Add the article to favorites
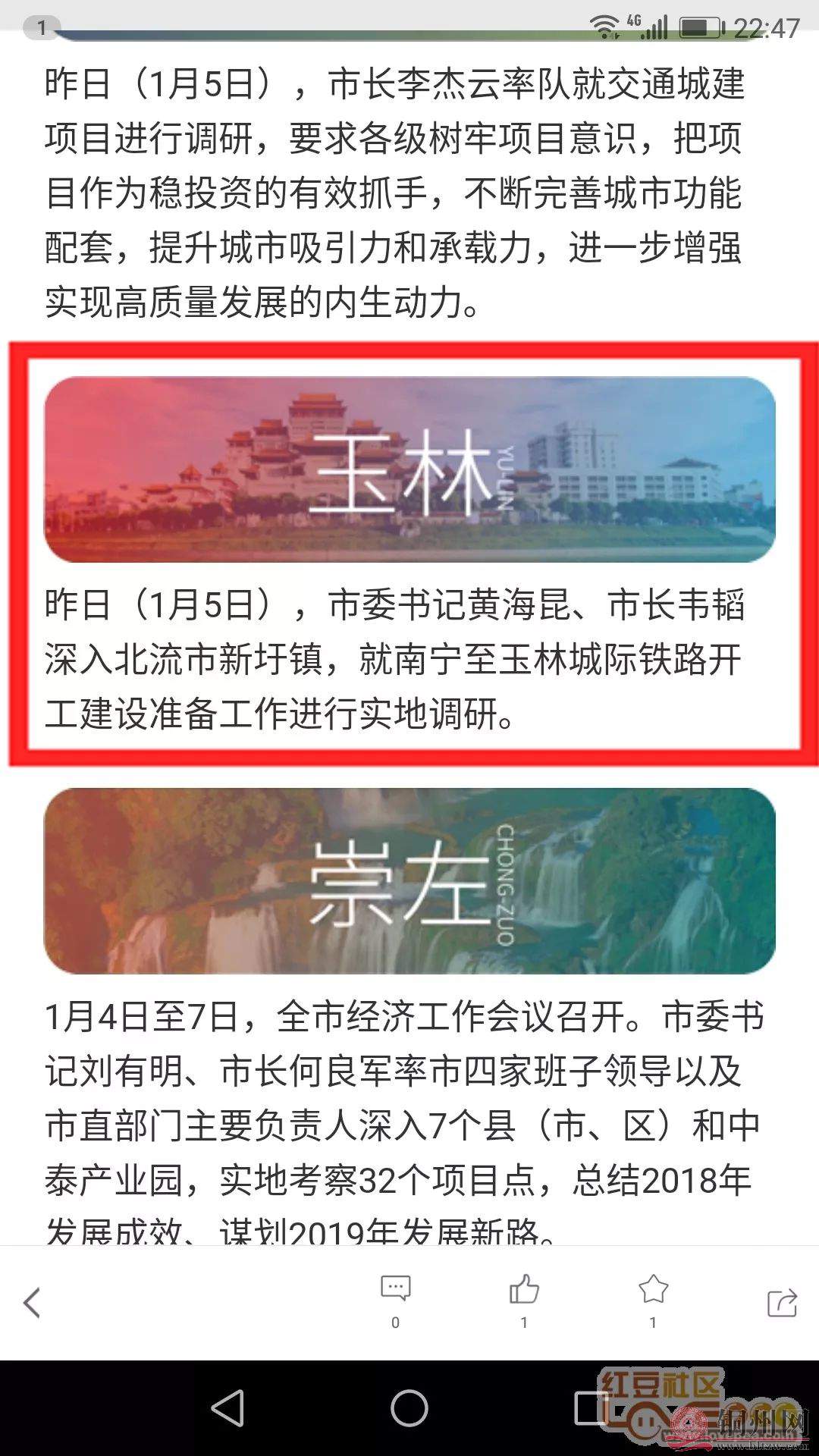This screenshot has width=819, height=1456. coord(653,1289)
